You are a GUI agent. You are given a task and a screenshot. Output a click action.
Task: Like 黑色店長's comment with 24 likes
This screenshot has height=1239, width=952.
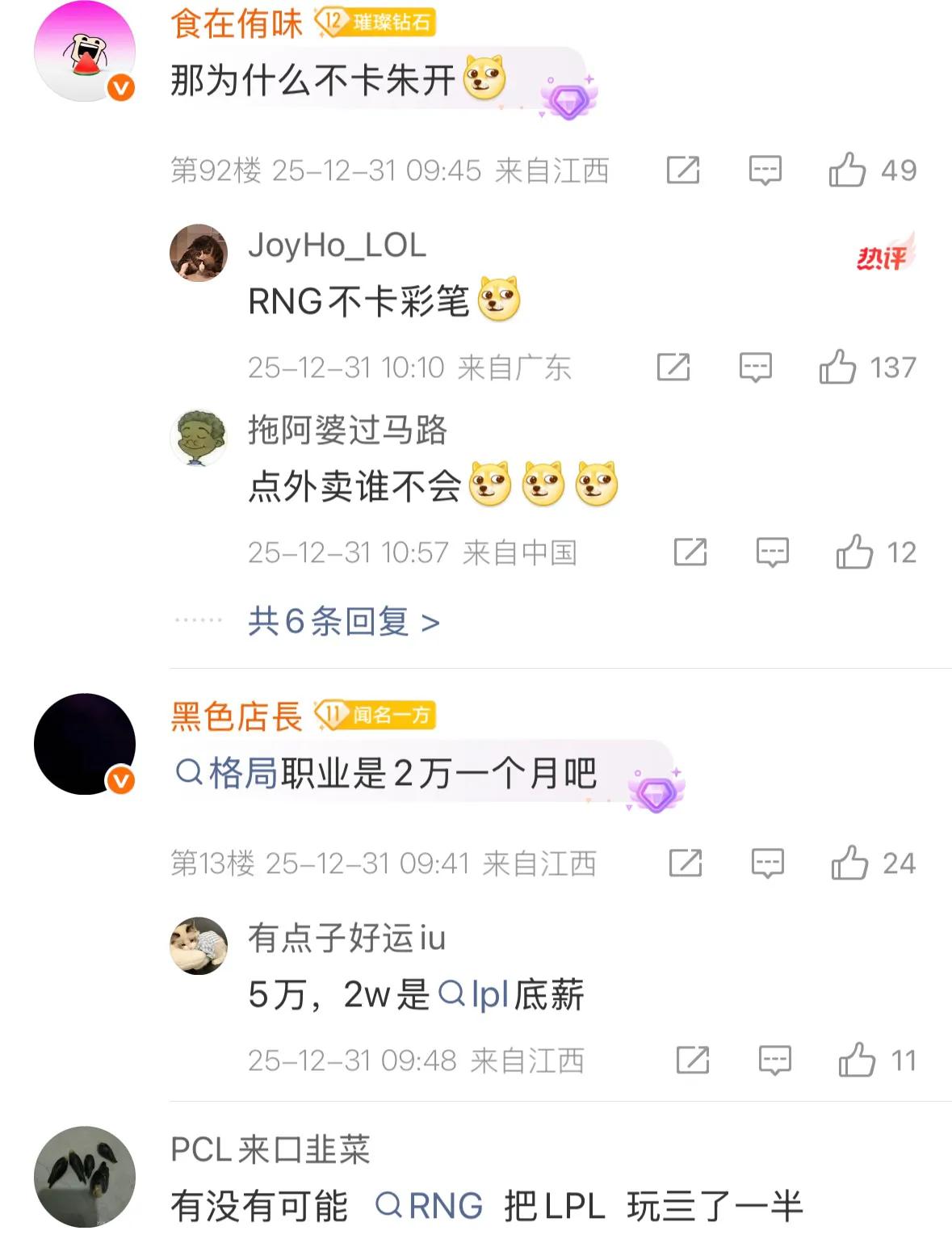pyautogui.click(x=849, y=863)
